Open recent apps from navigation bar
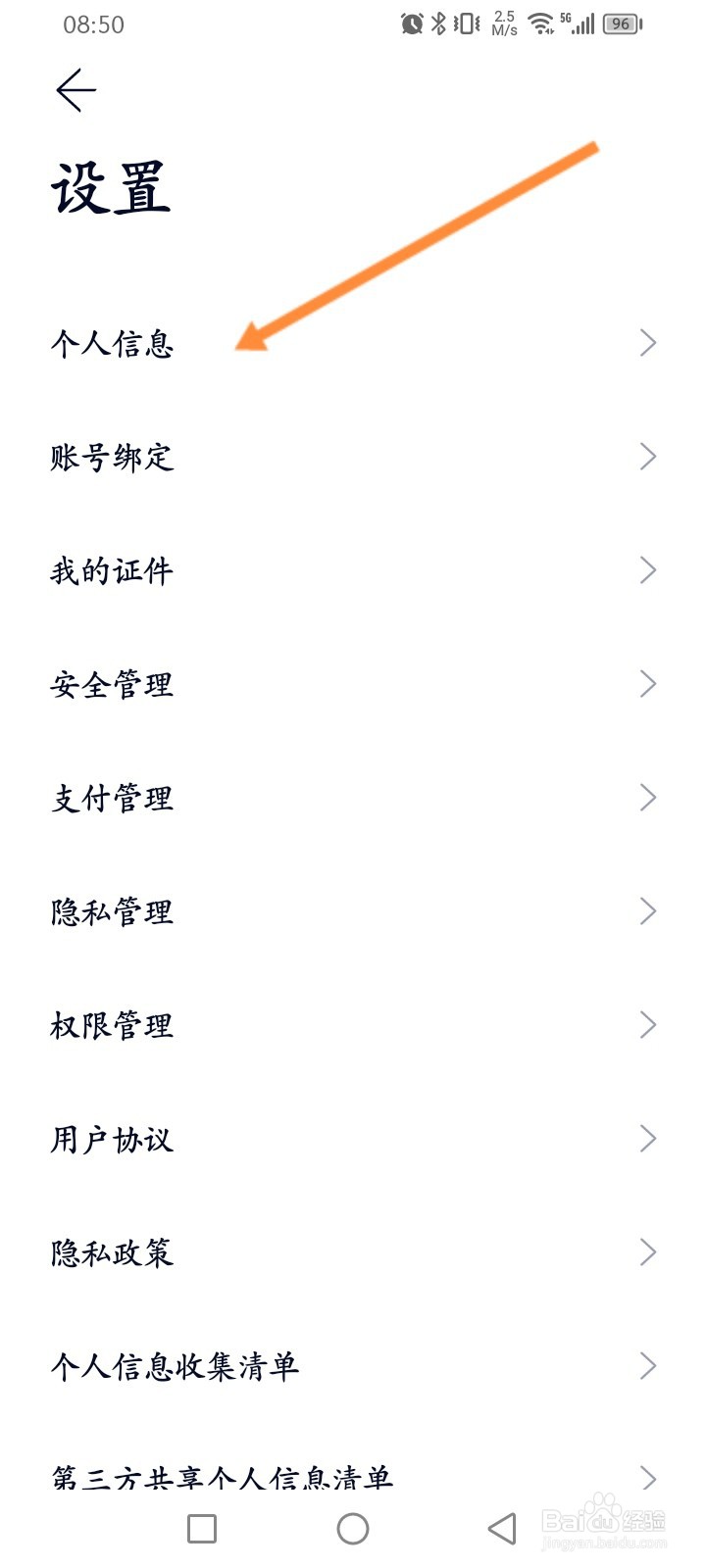Viewport: 706px width, 1568px height. [202, 1529]
